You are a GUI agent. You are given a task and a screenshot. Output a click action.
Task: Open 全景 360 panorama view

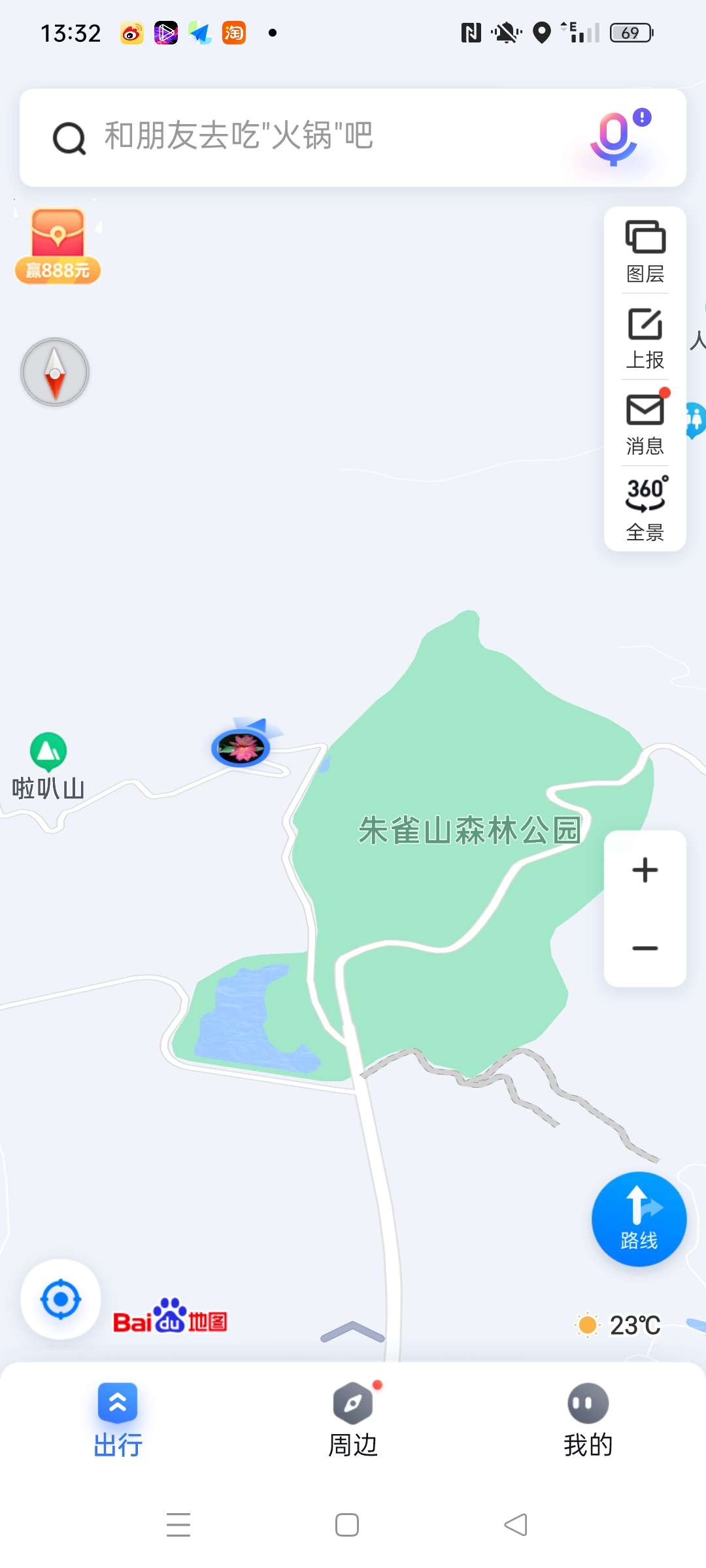[645, 508]
